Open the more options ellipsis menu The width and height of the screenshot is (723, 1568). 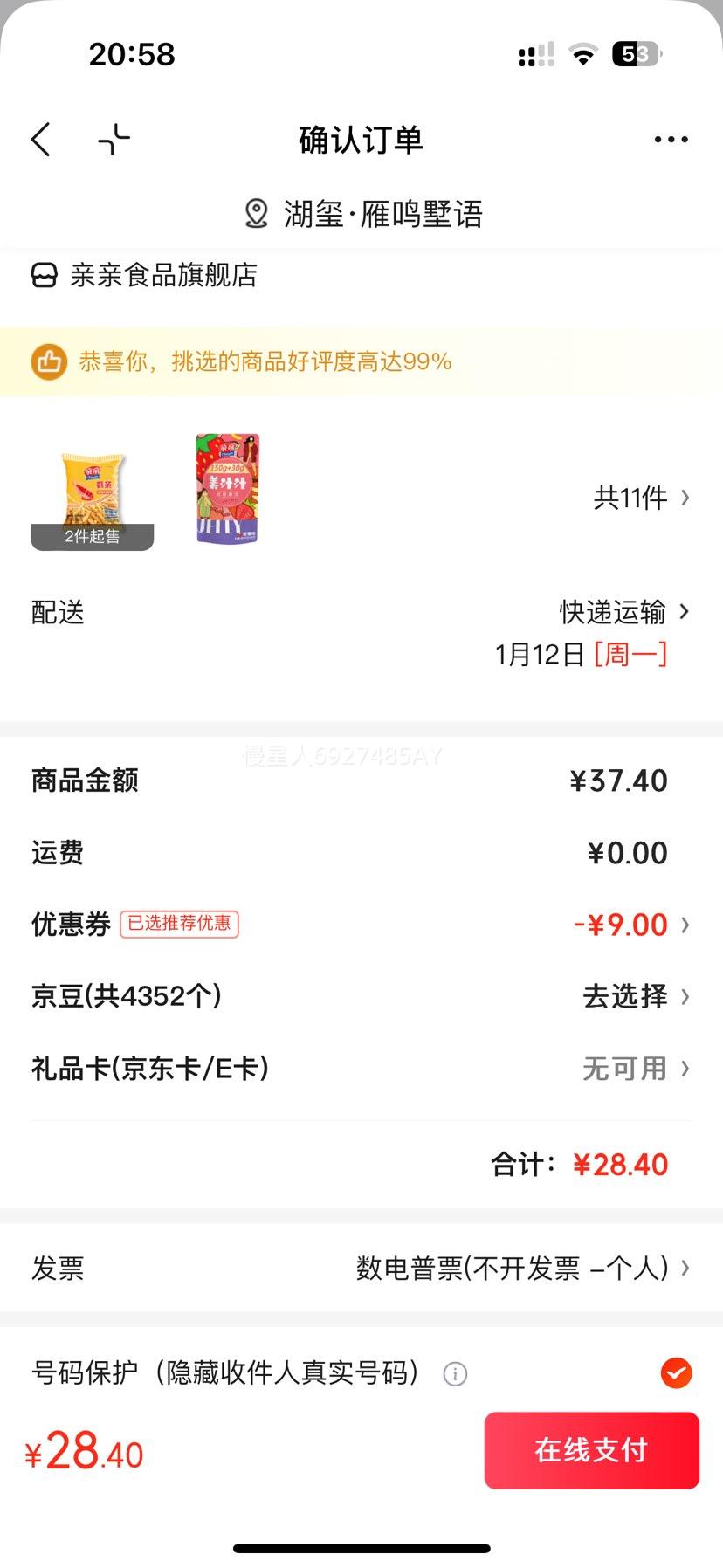[671, 140]
